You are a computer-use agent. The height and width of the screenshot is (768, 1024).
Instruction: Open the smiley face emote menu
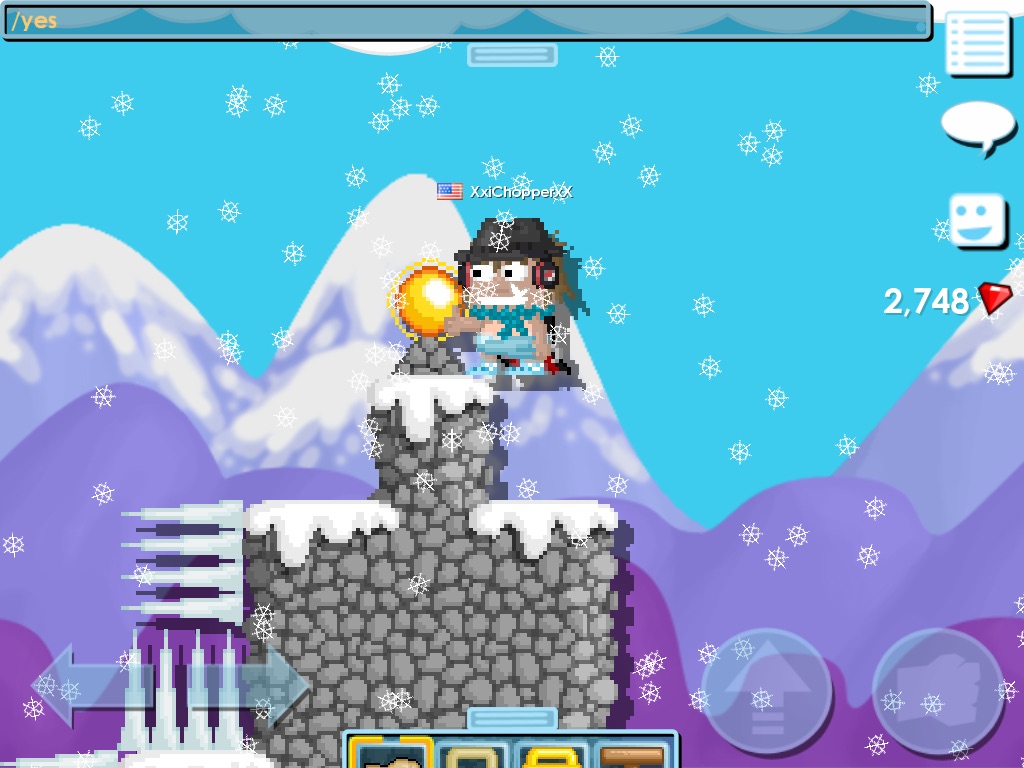976,220
